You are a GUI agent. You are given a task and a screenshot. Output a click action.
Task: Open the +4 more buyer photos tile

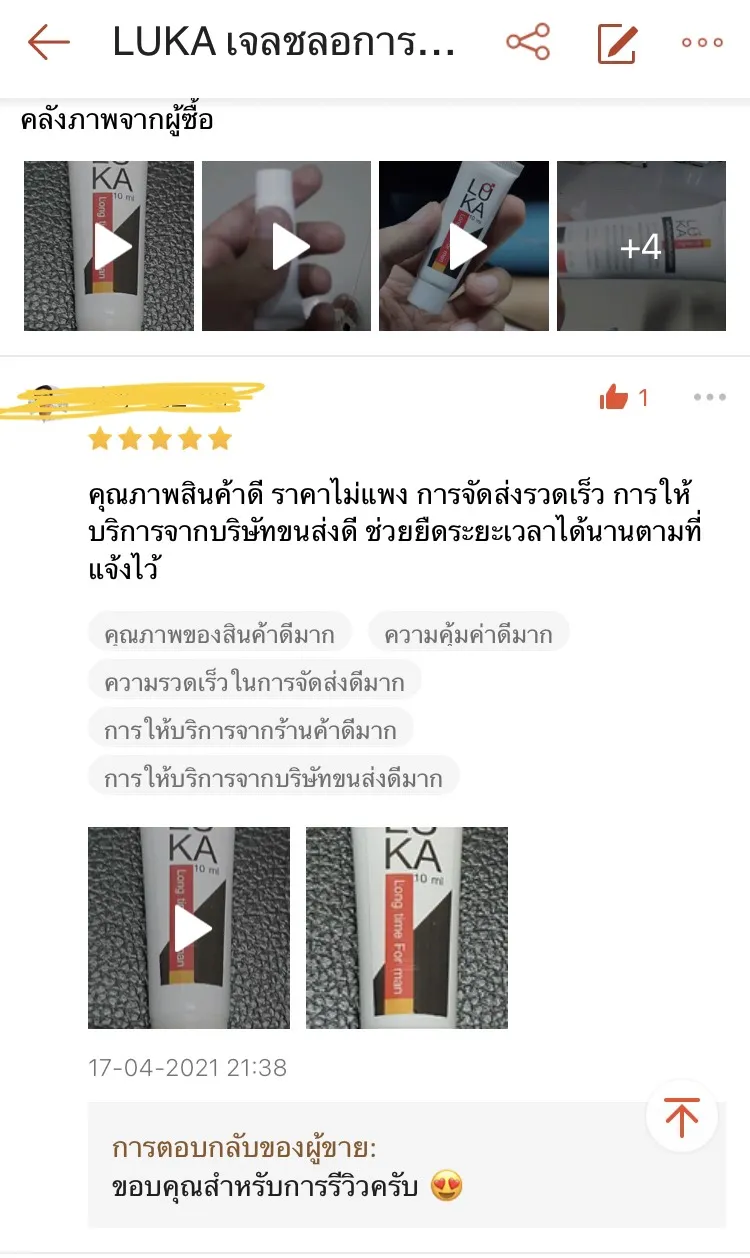(641, 246)
